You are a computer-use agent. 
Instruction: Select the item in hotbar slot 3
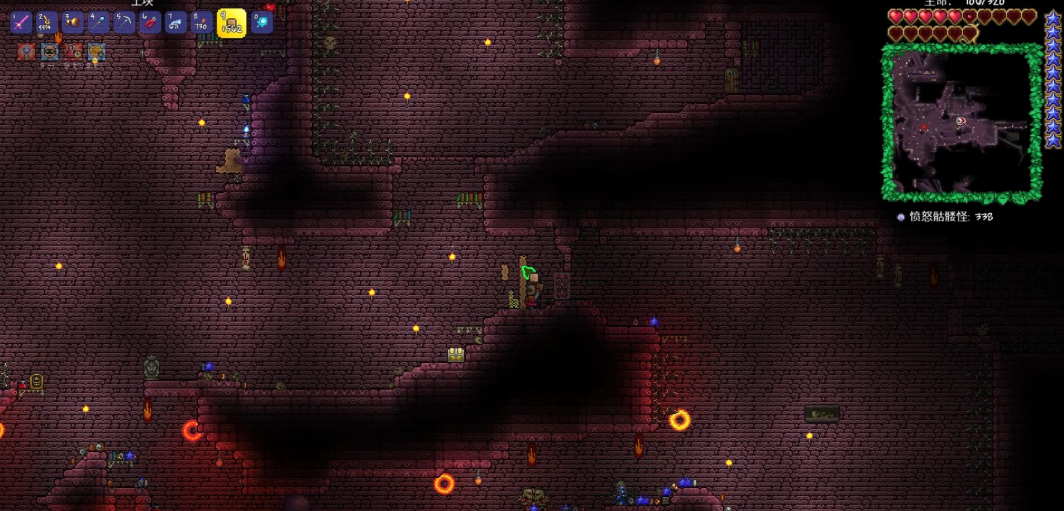(x=72, y=22)
